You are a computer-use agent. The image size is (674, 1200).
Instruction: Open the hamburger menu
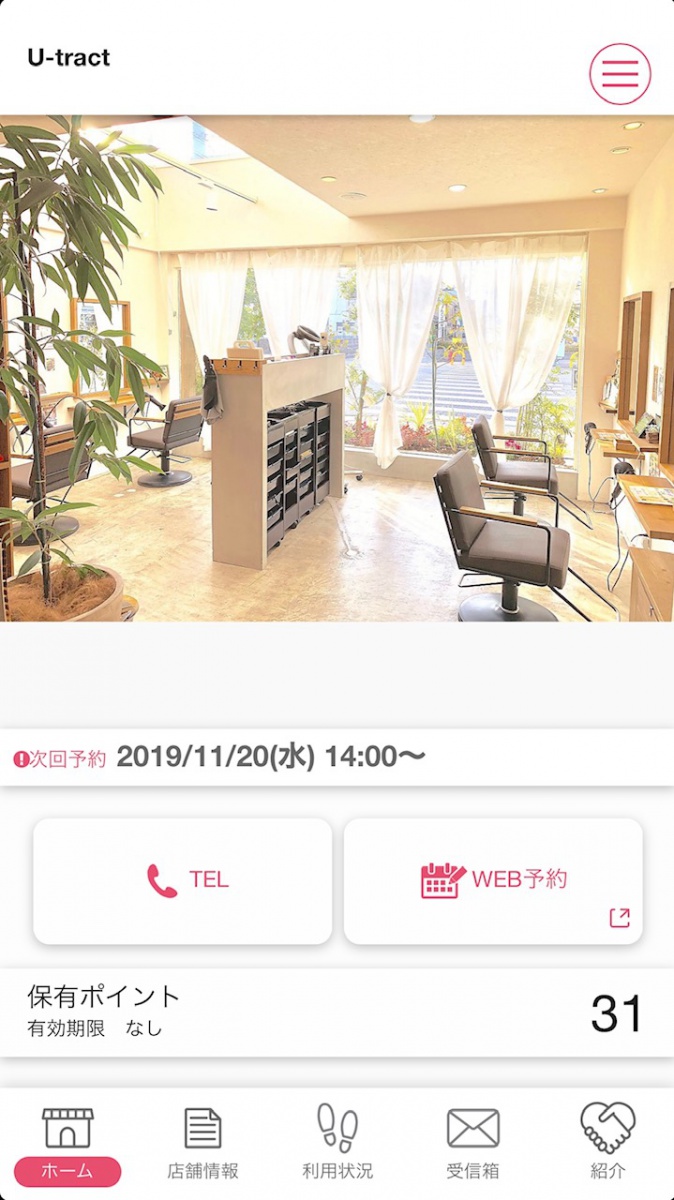(x=620, y=74)
